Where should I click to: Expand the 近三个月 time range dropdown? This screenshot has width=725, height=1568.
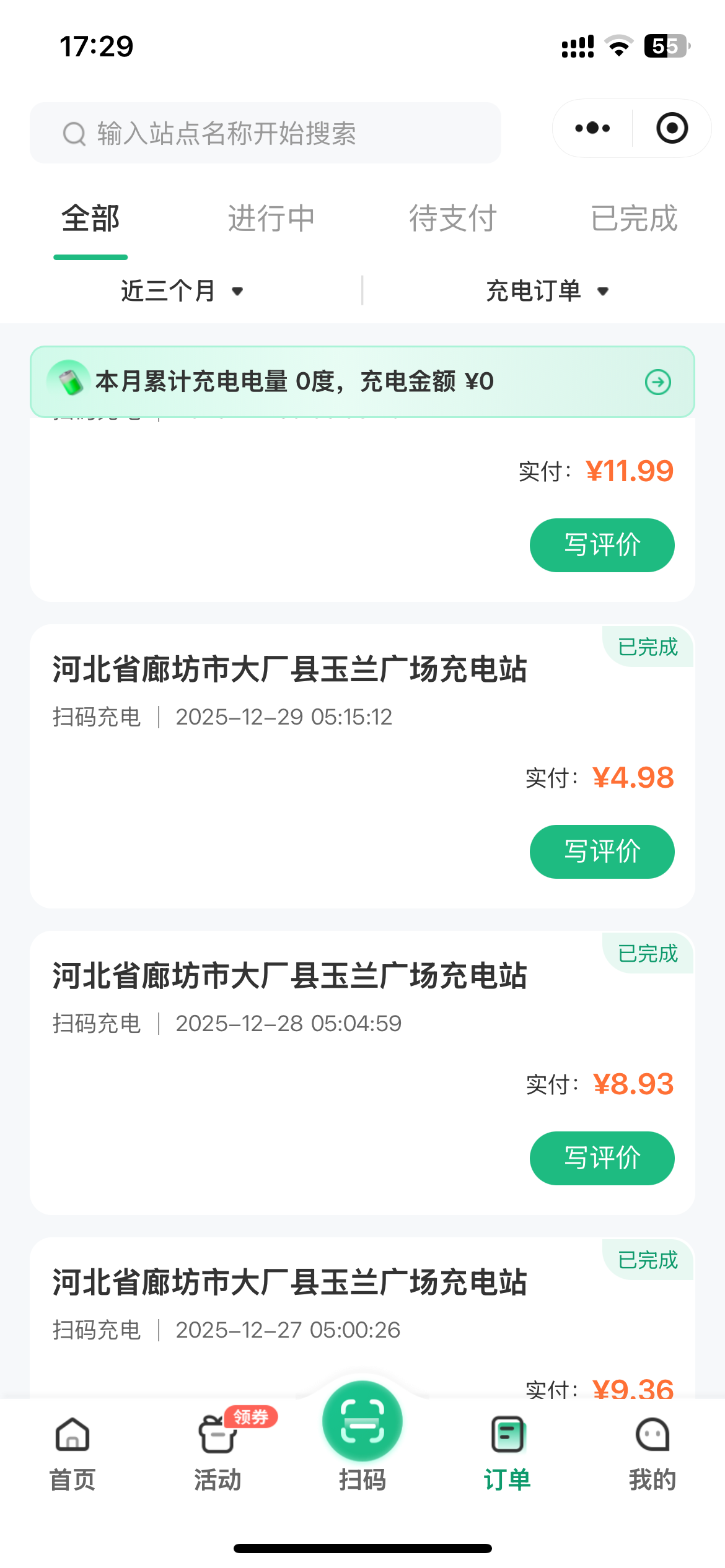[181, 290]
